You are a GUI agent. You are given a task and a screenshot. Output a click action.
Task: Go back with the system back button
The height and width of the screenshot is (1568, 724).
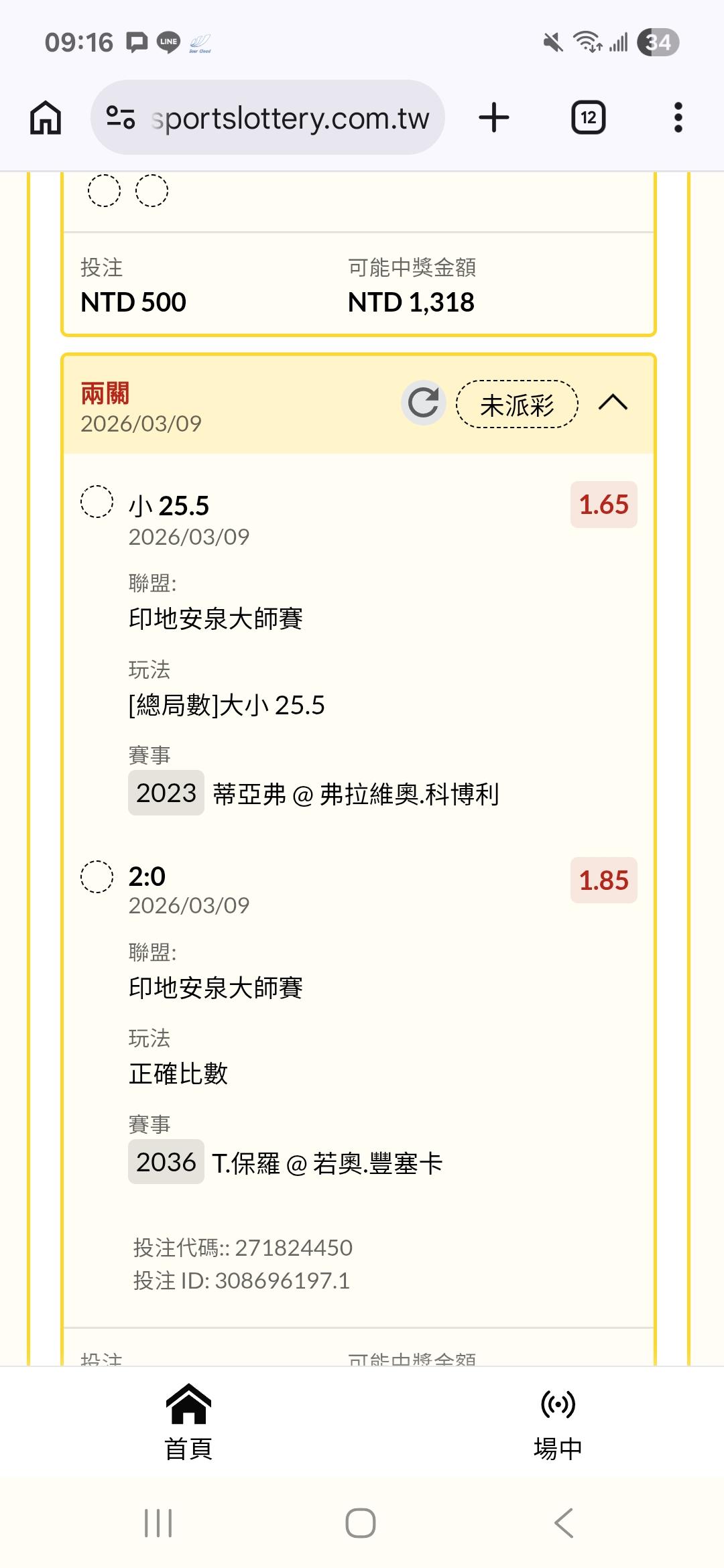click(564, 1523)
